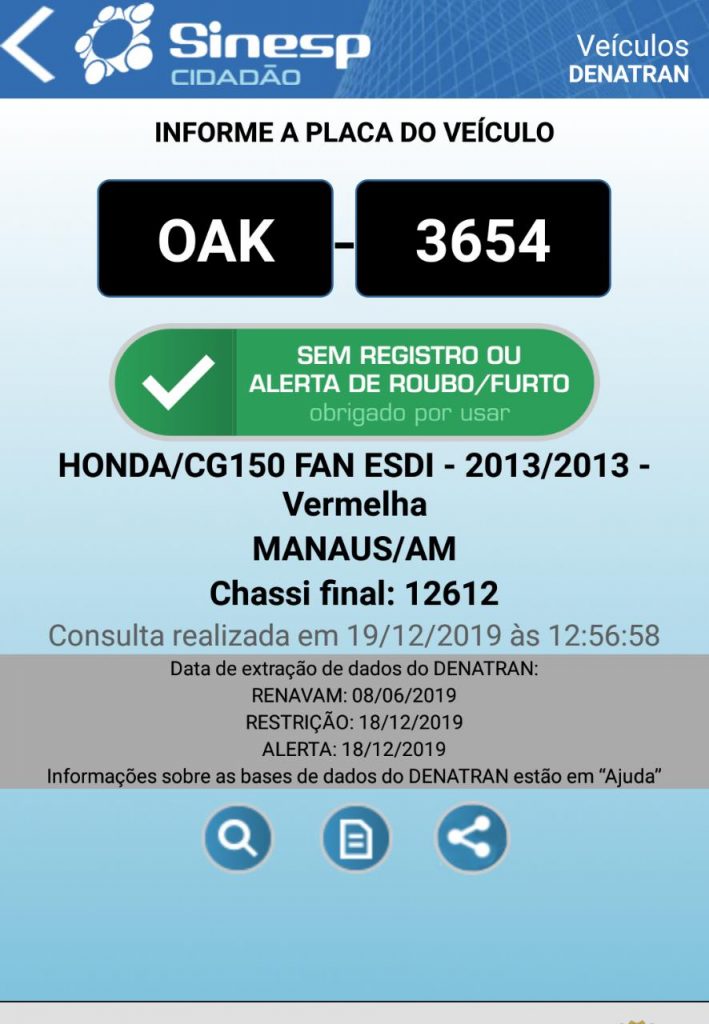Open the document details icon
The height and width of the screenshot is (1024, 709).
(x=355, y=838)
